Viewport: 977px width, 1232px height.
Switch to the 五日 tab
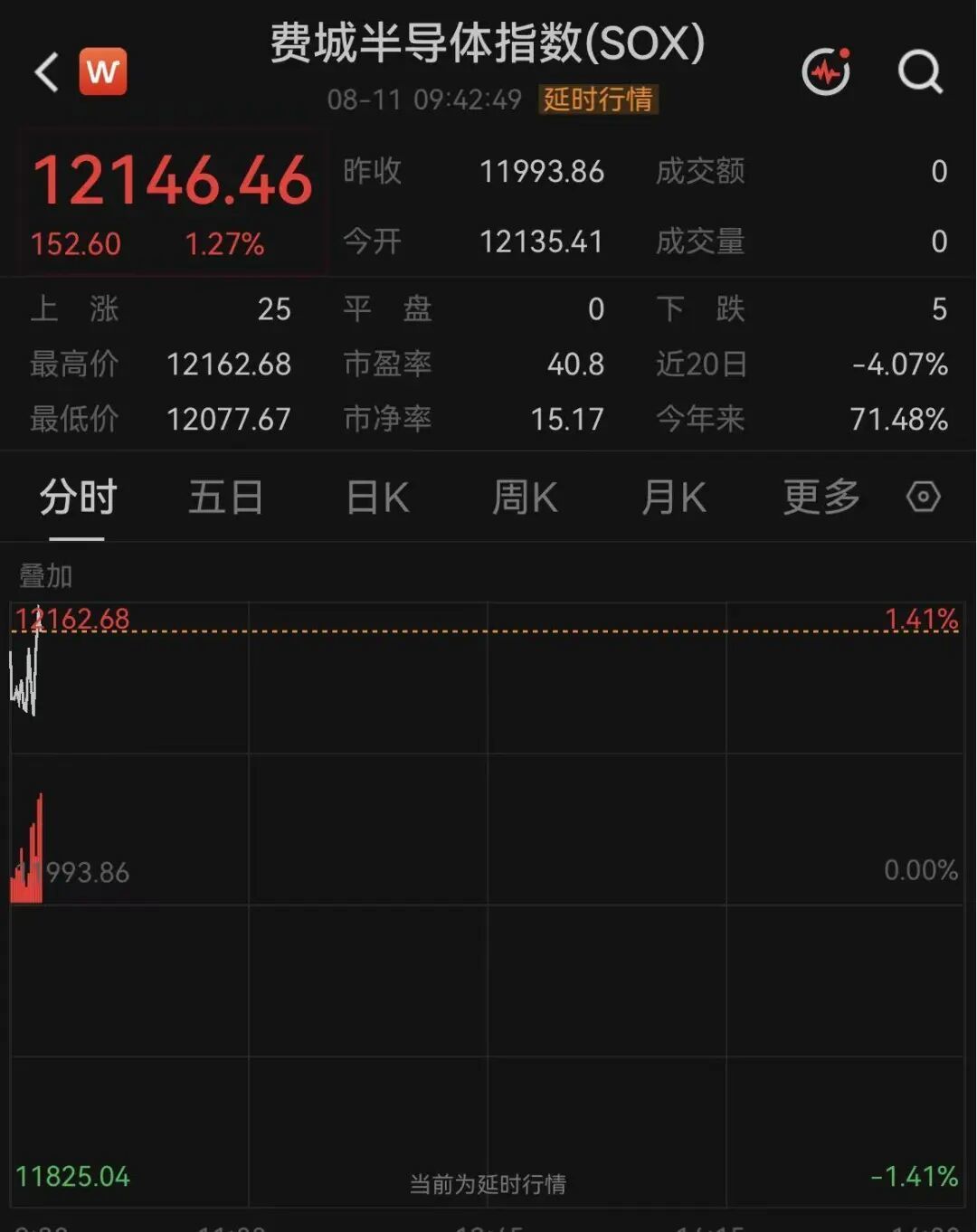(x=225, y=498)
